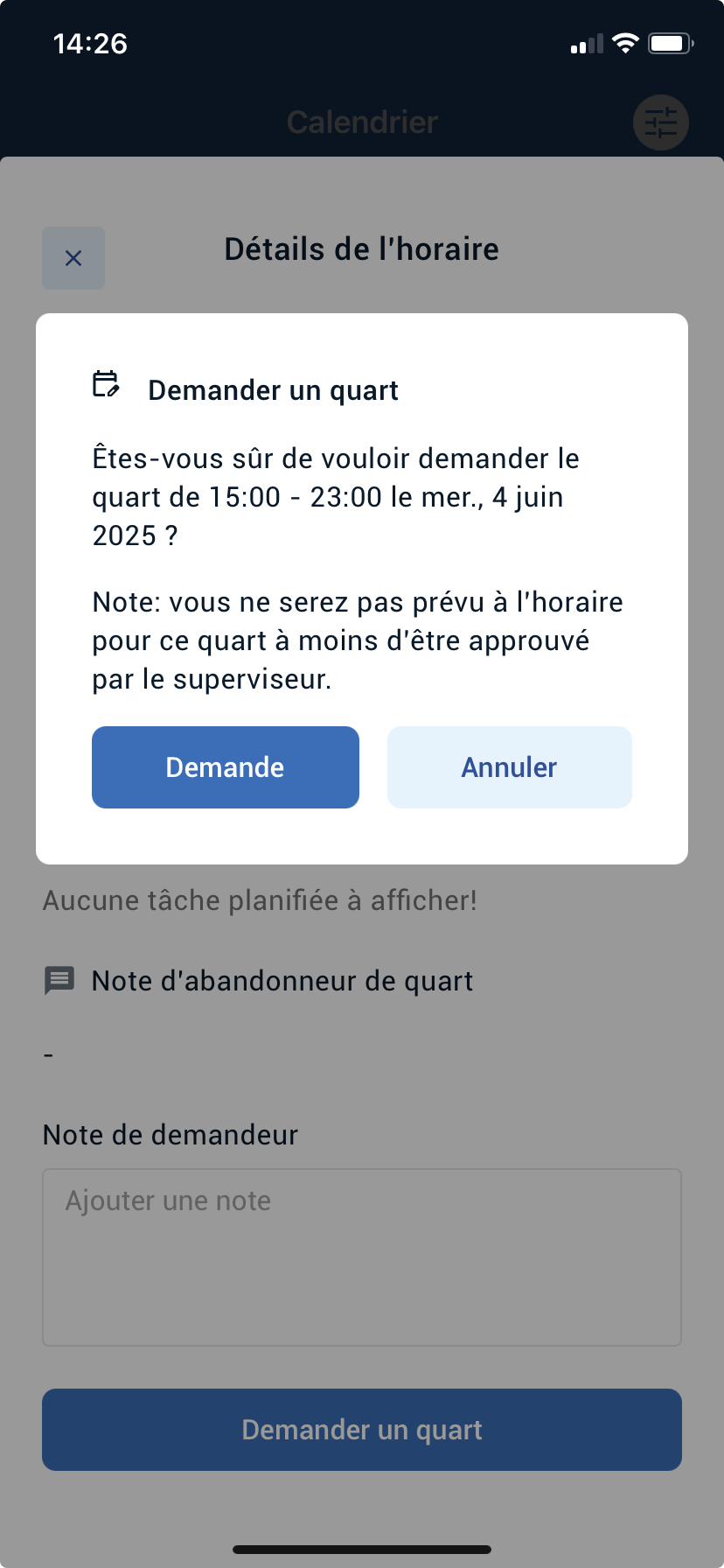The width and height of the screenshot is (724, 1568).
Task: Focus the Ajouter une note field
Action: click(362, 1257)
